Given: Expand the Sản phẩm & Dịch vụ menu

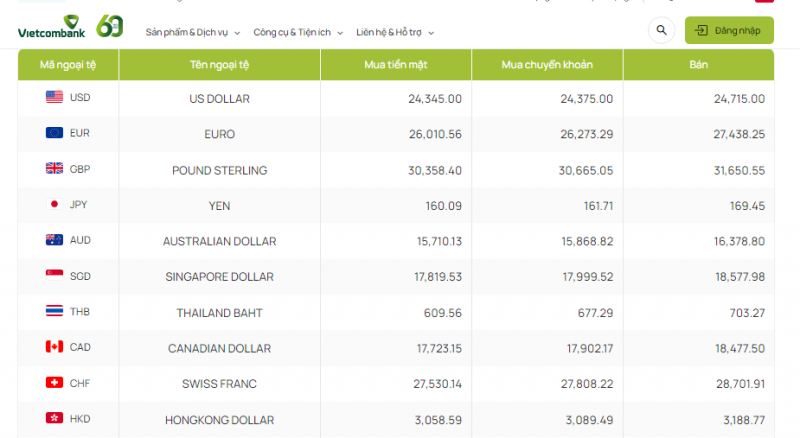Looking at the screenshot, I should 194,32.
